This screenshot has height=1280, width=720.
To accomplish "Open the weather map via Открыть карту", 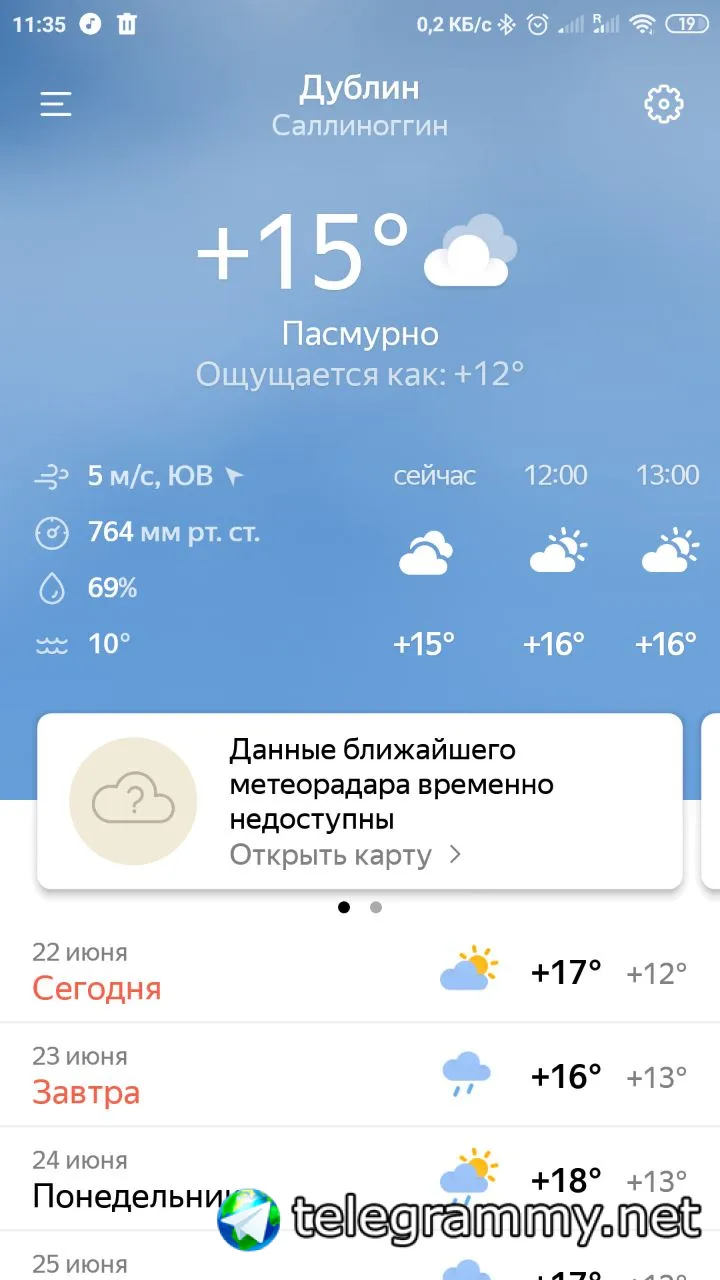I will [345, 855].
